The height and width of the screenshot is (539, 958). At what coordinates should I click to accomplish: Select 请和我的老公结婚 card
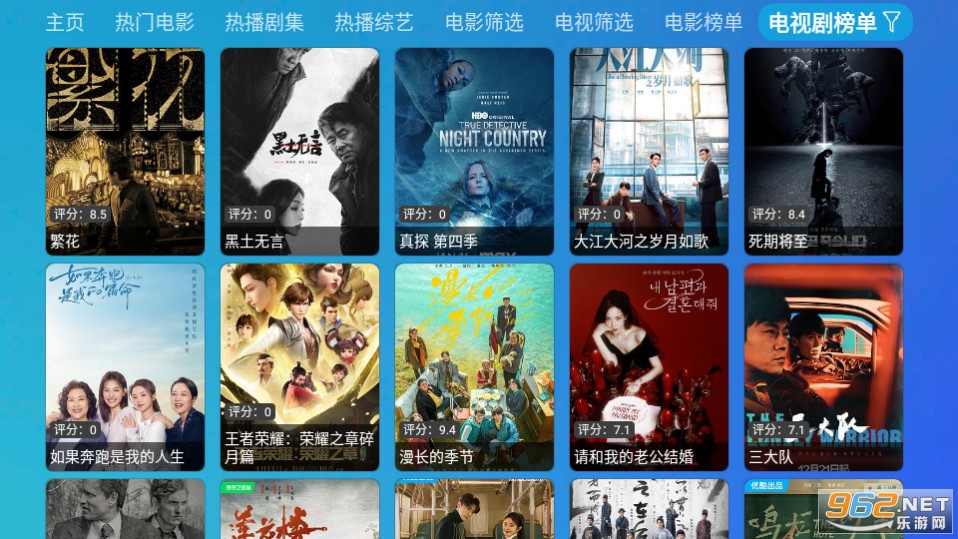click(649, 367)
